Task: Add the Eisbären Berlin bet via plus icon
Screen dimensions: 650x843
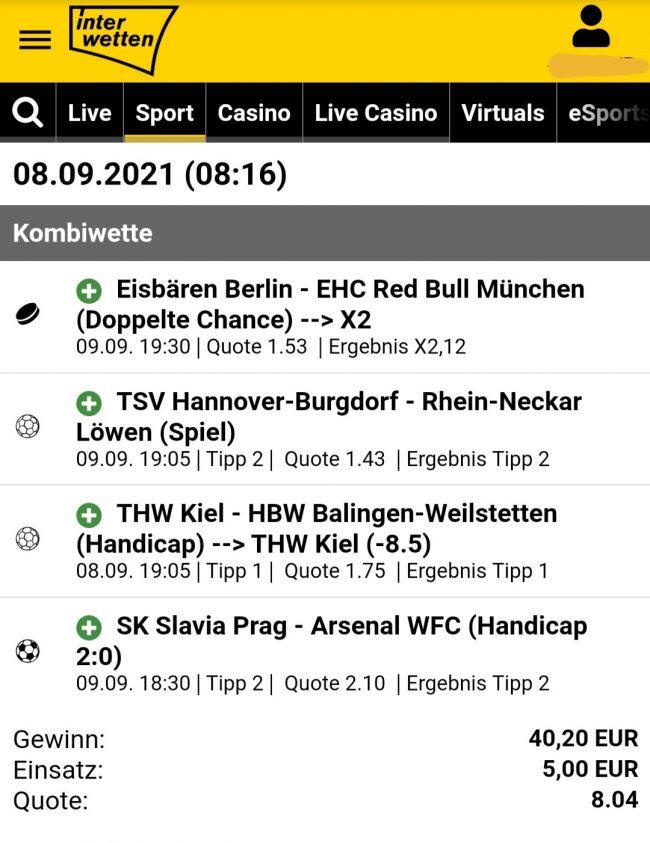Action: (x=89, y=291)
